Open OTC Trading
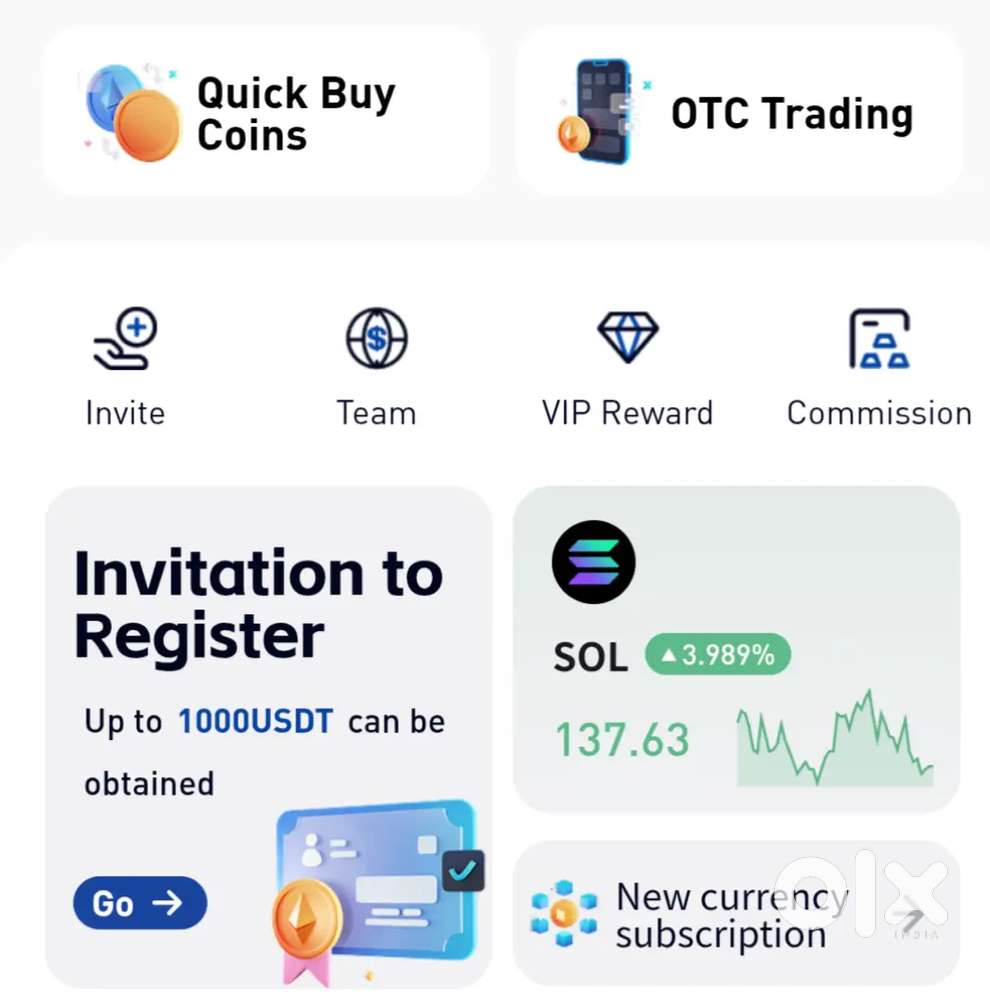Viewport: 990px width, 999px height. 738,112
